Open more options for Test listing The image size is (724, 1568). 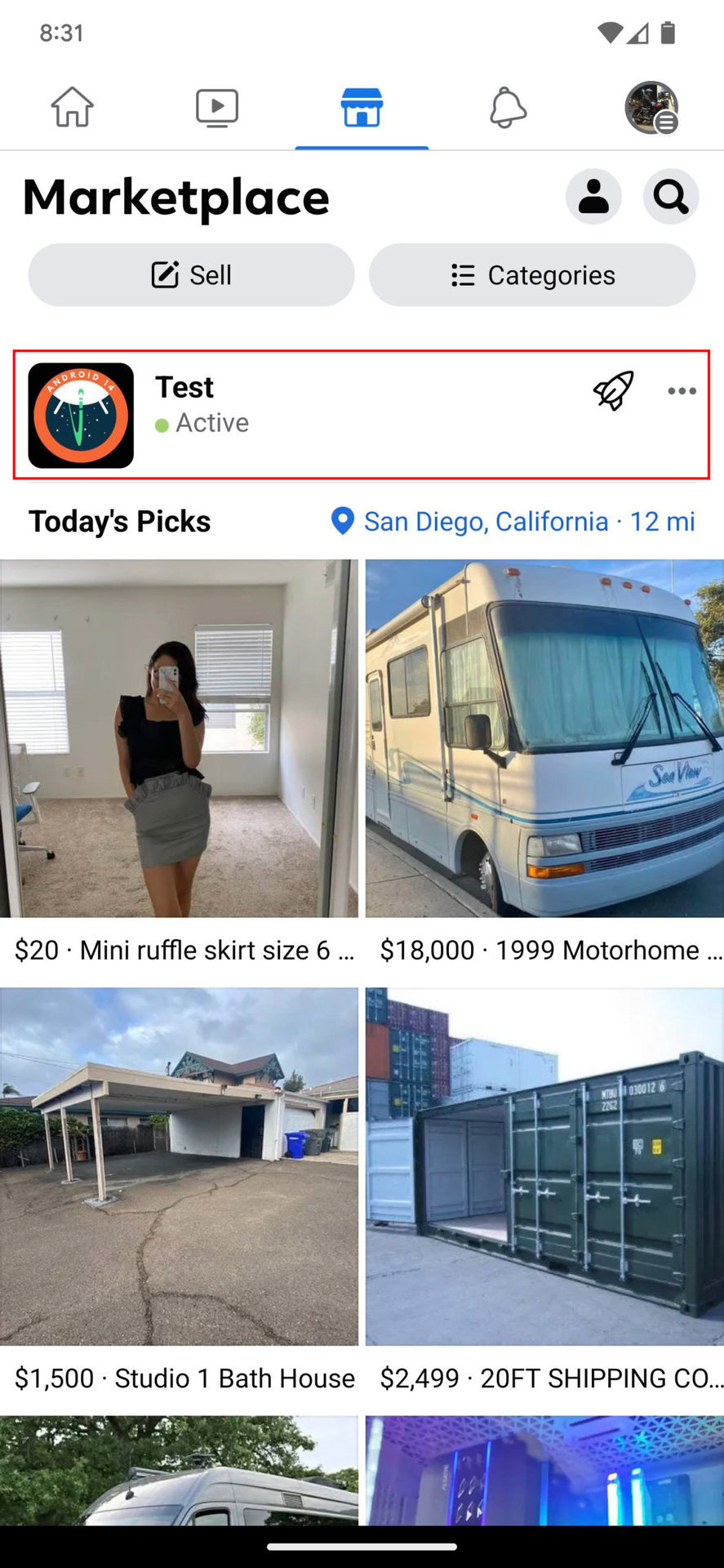(682, 391)
